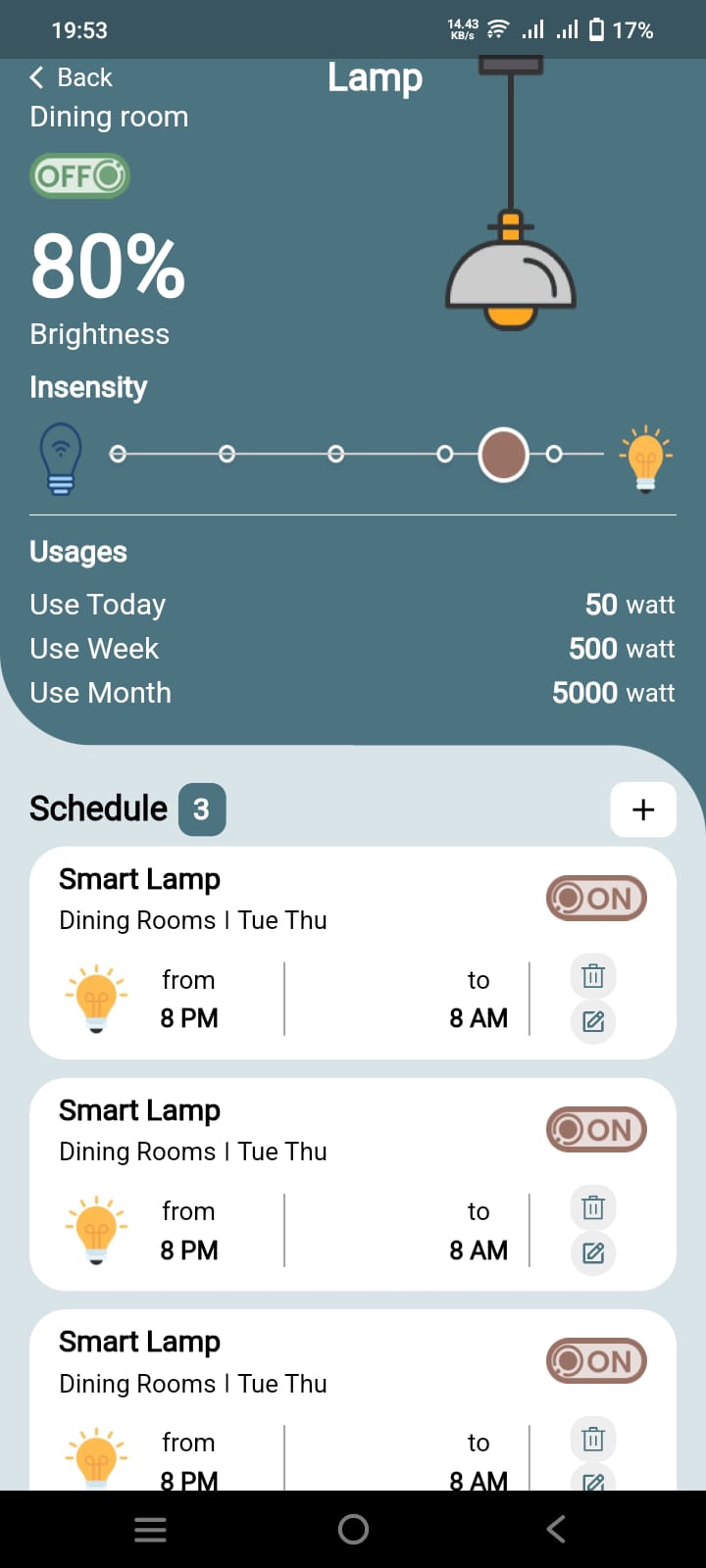Screen dimensions: 706x1568
Task: Delete the second Smart Lamp schedule
Action: click(593, 1207)
